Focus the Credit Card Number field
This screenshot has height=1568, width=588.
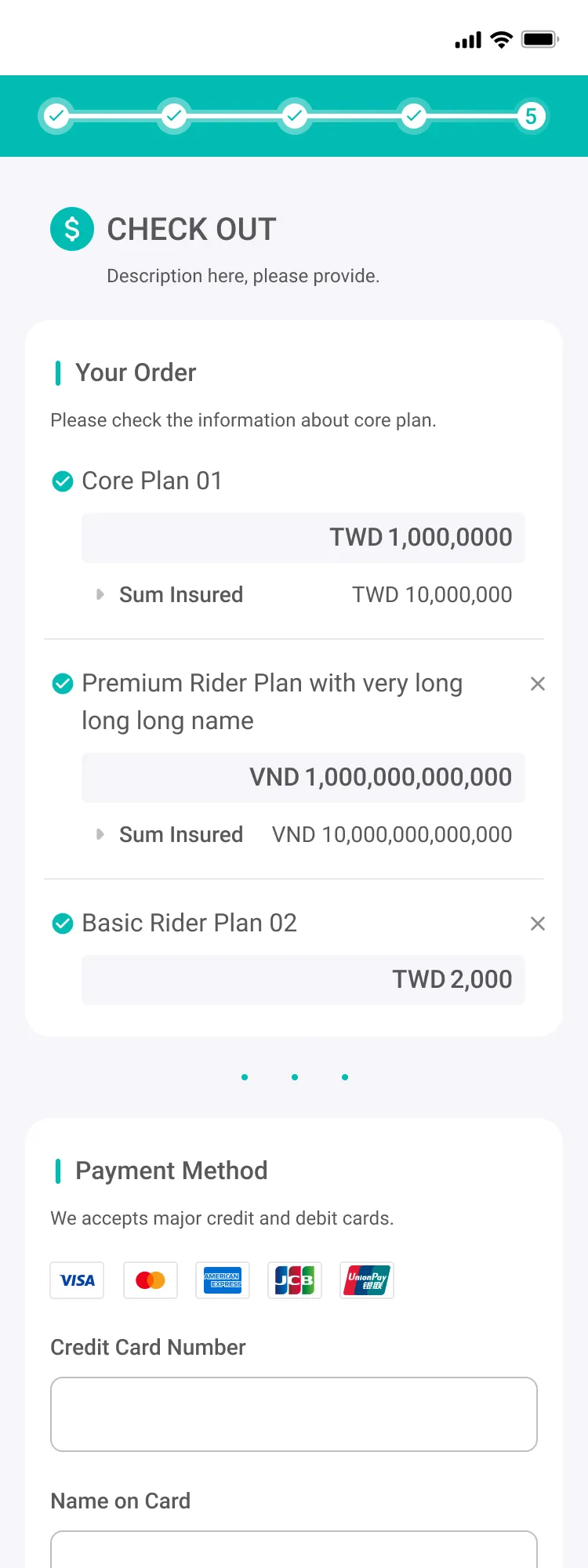[x=294, y=1414]
